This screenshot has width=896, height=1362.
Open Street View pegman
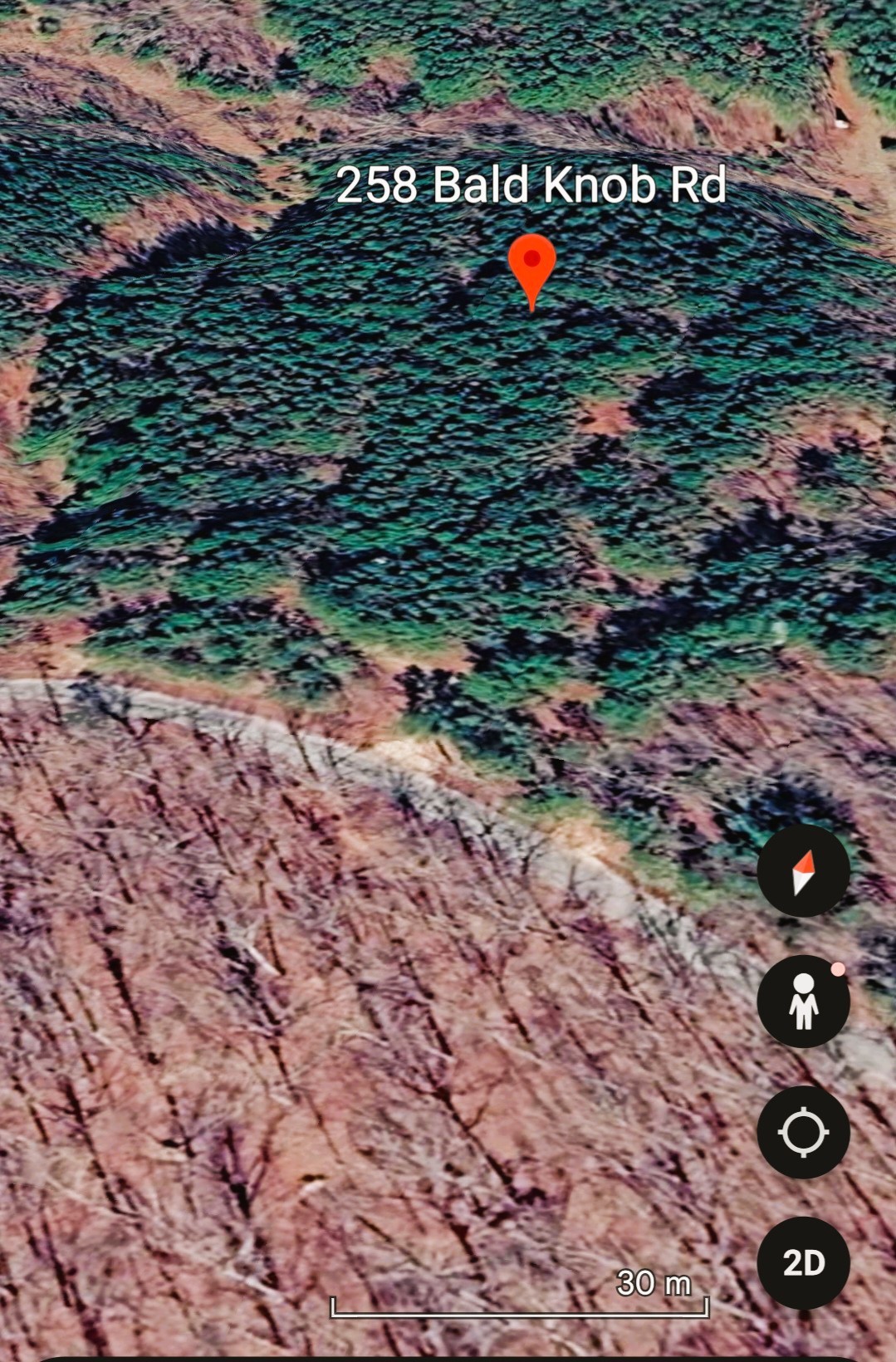[x=803, y=1002]
